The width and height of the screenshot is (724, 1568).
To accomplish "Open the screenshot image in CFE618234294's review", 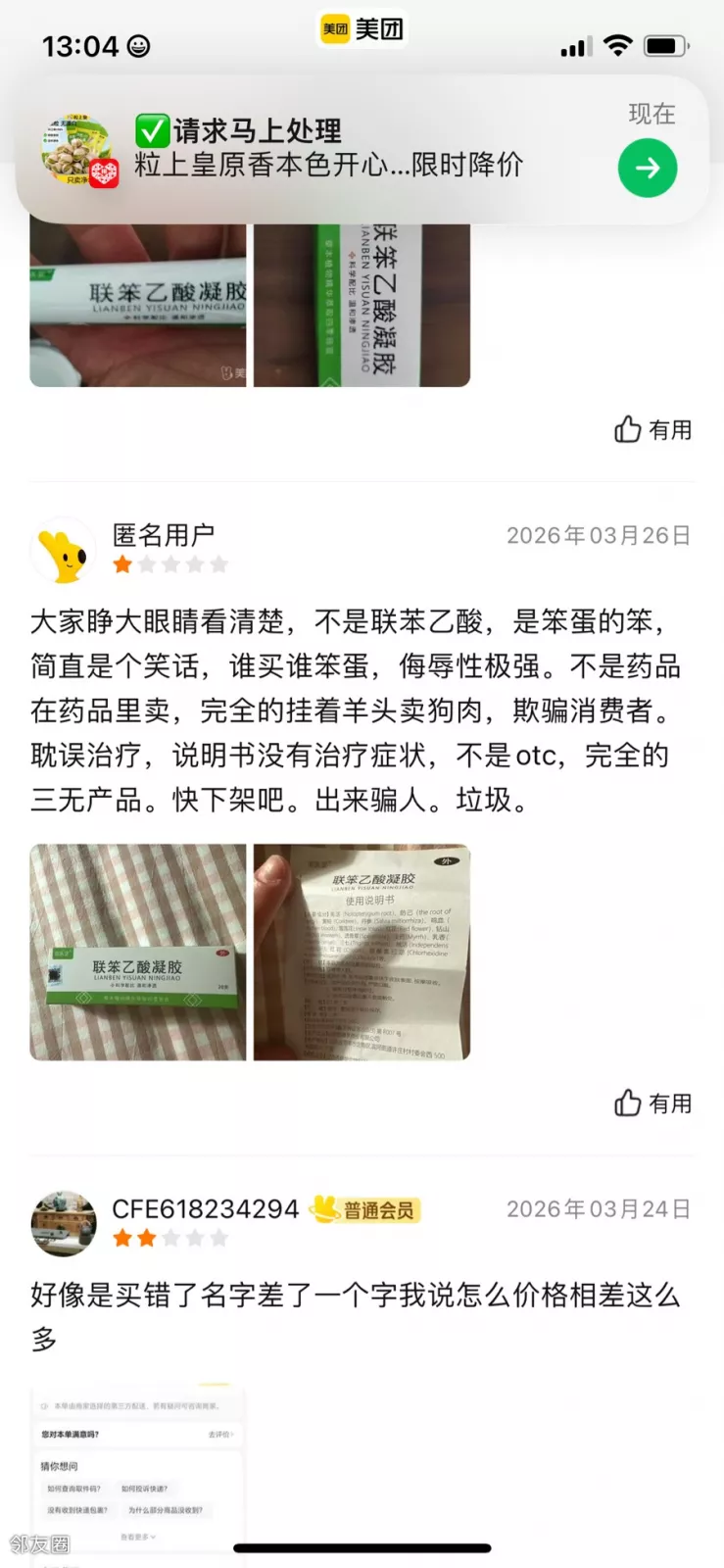I will coord(137,1470).
